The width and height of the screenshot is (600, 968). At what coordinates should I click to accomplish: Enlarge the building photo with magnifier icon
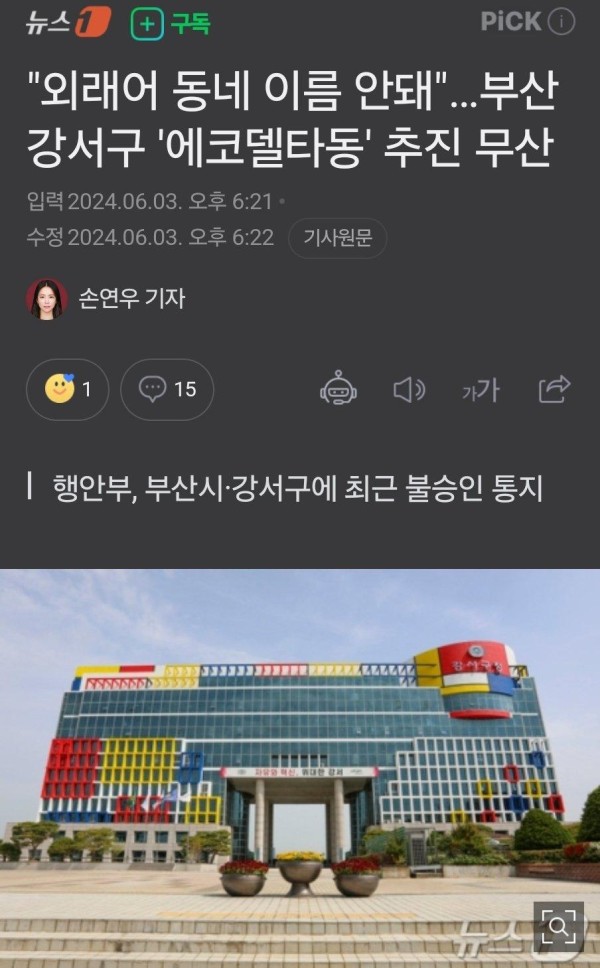pyautogui.click(x=558, y=928)
